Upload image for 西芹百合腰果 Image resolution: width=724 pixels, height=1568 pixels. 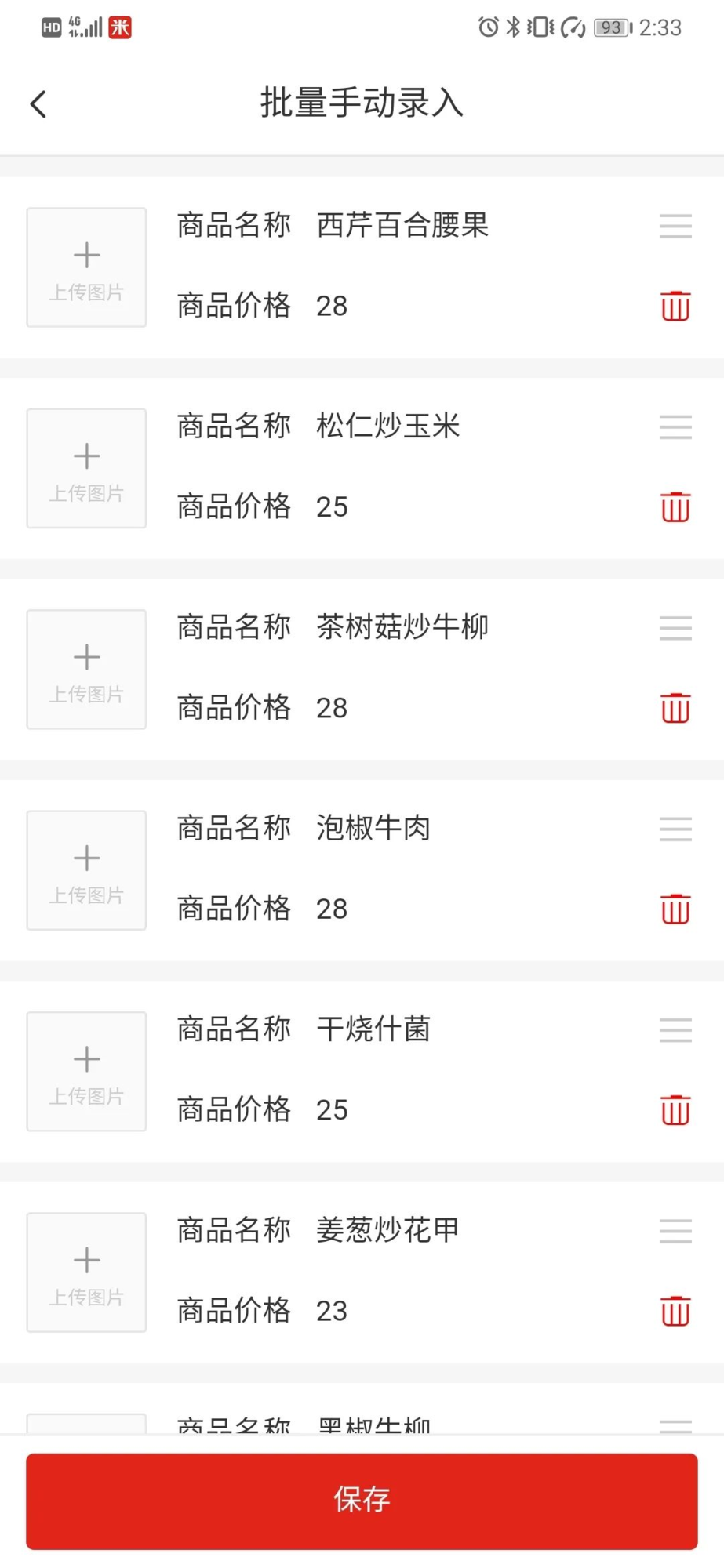click(86, 267)
